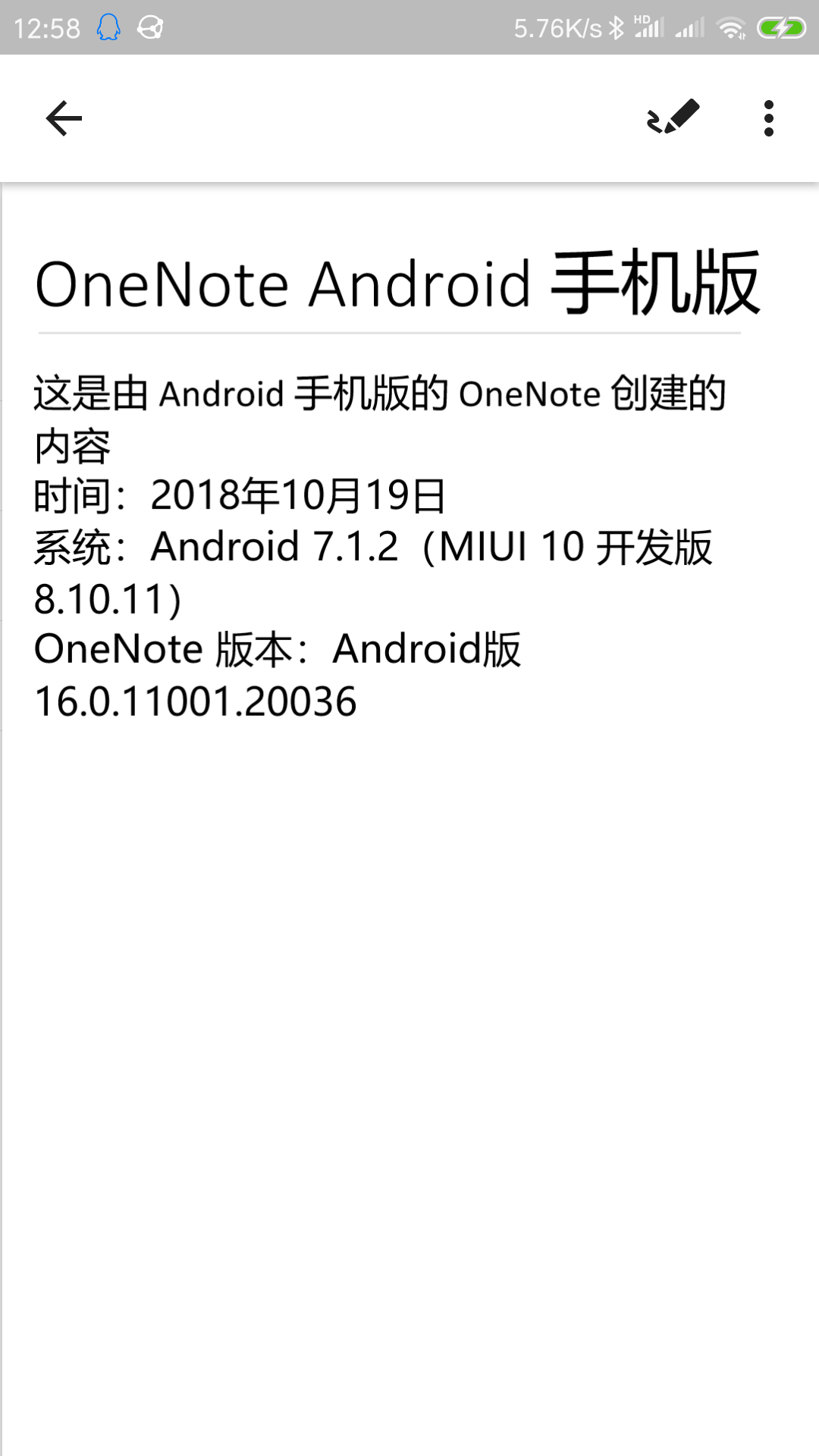Go back using the arrow icon
The image size is (819, 1456).
tap(64, 118)
